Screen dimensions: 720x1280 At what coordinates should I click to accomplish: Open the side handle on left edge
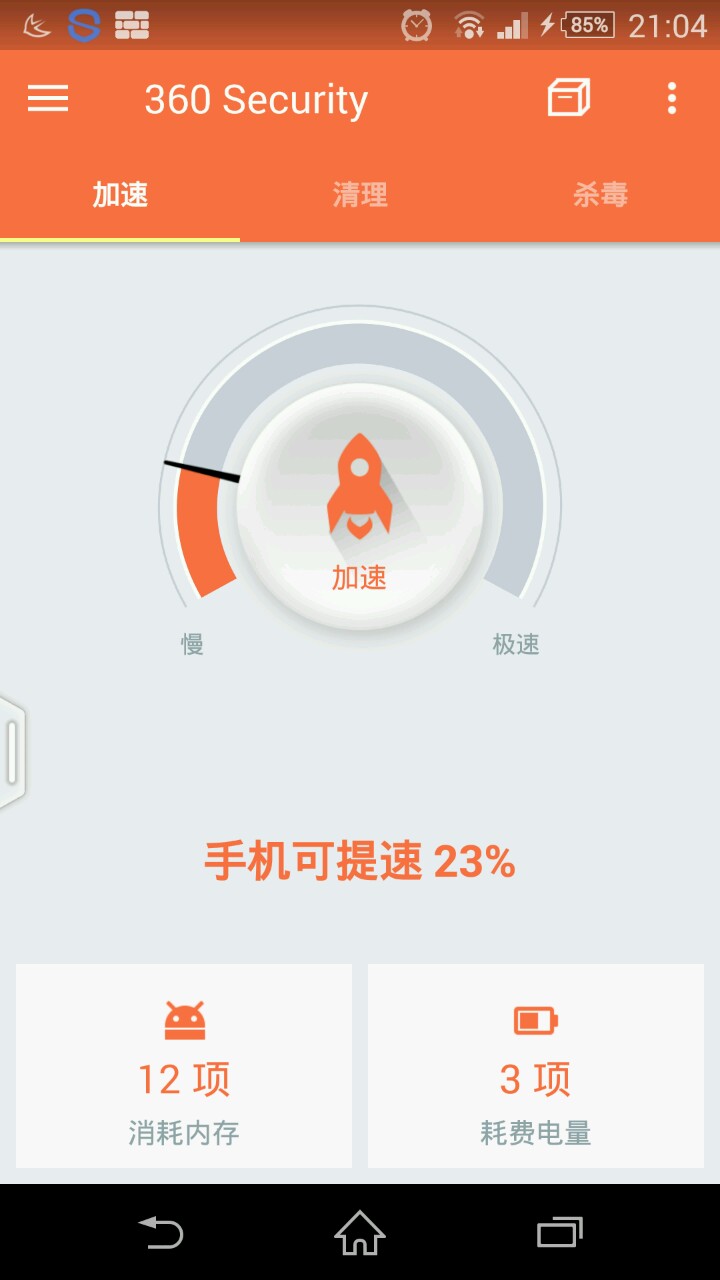12,752
